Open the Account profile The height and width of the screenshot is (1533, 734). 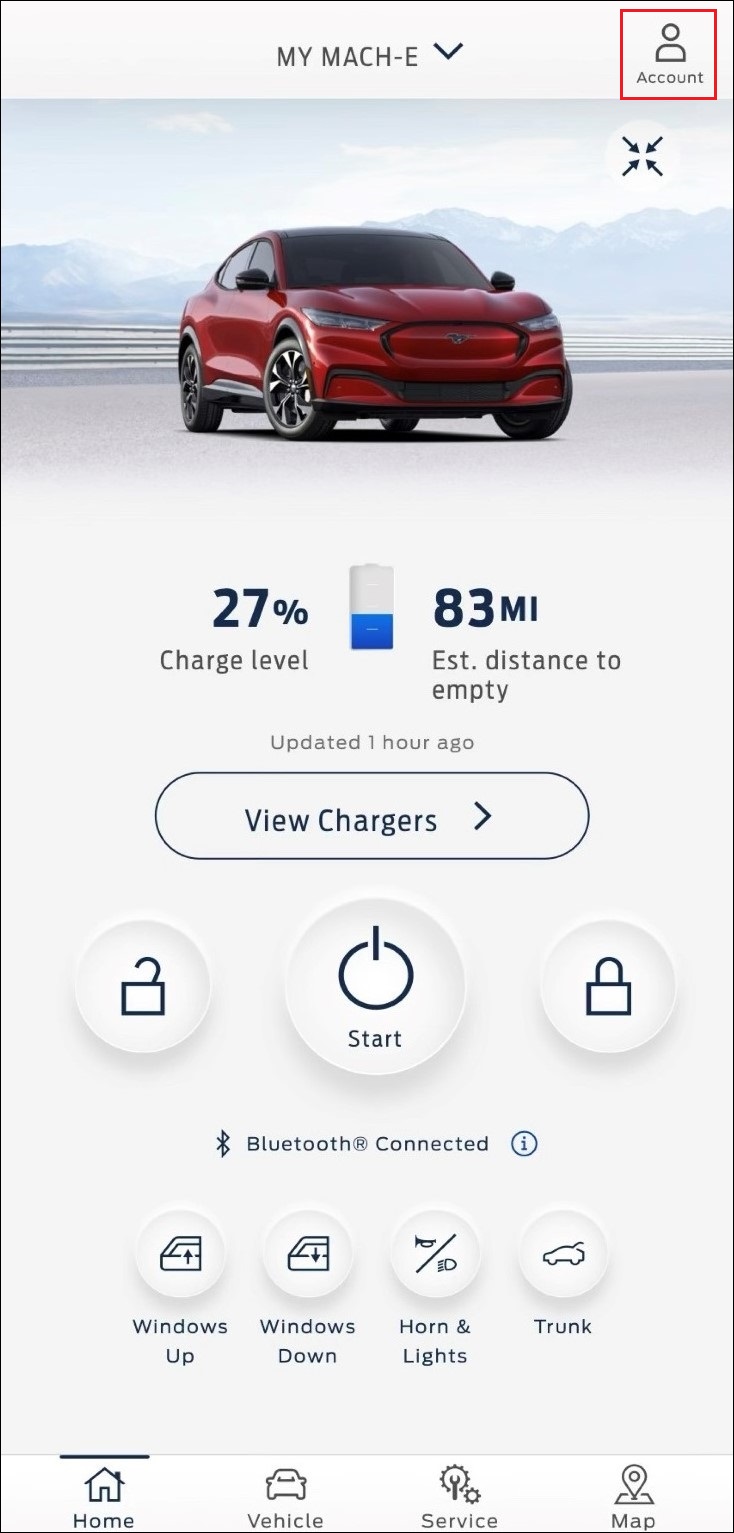[x=669, y=55]
